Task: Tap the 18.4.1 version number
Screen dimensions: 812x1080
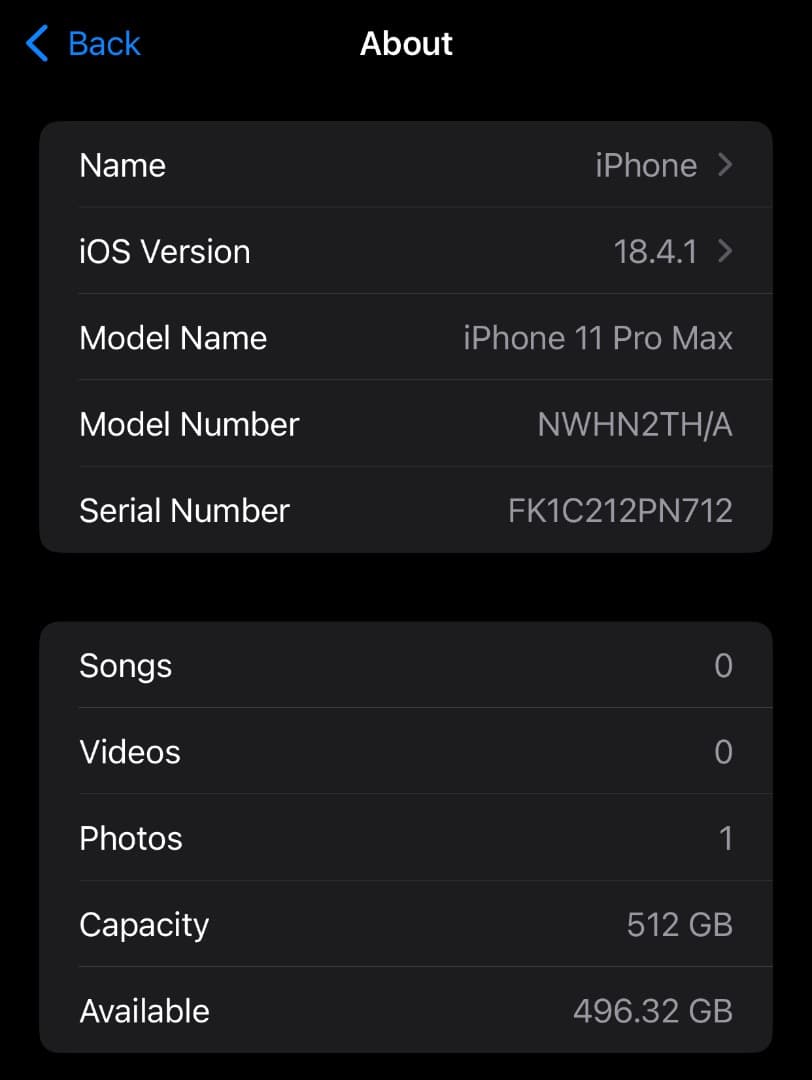Action: click(655, 252)
